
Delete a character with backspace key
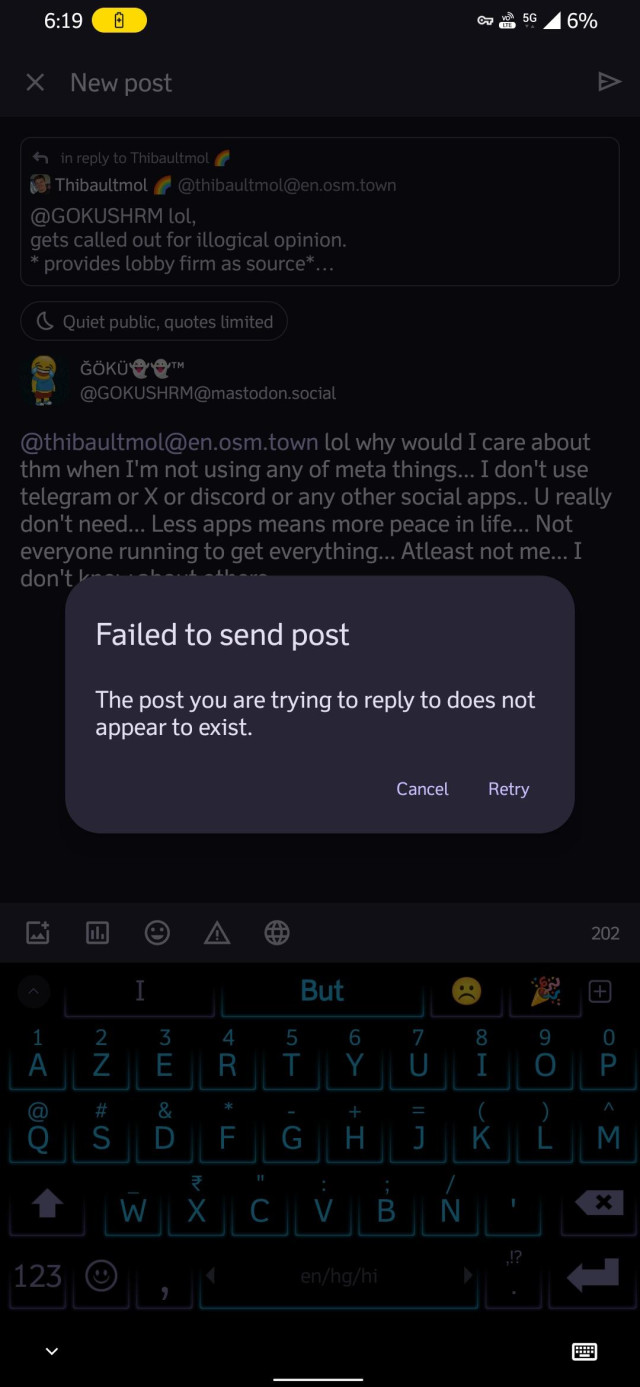point(602,1204)
